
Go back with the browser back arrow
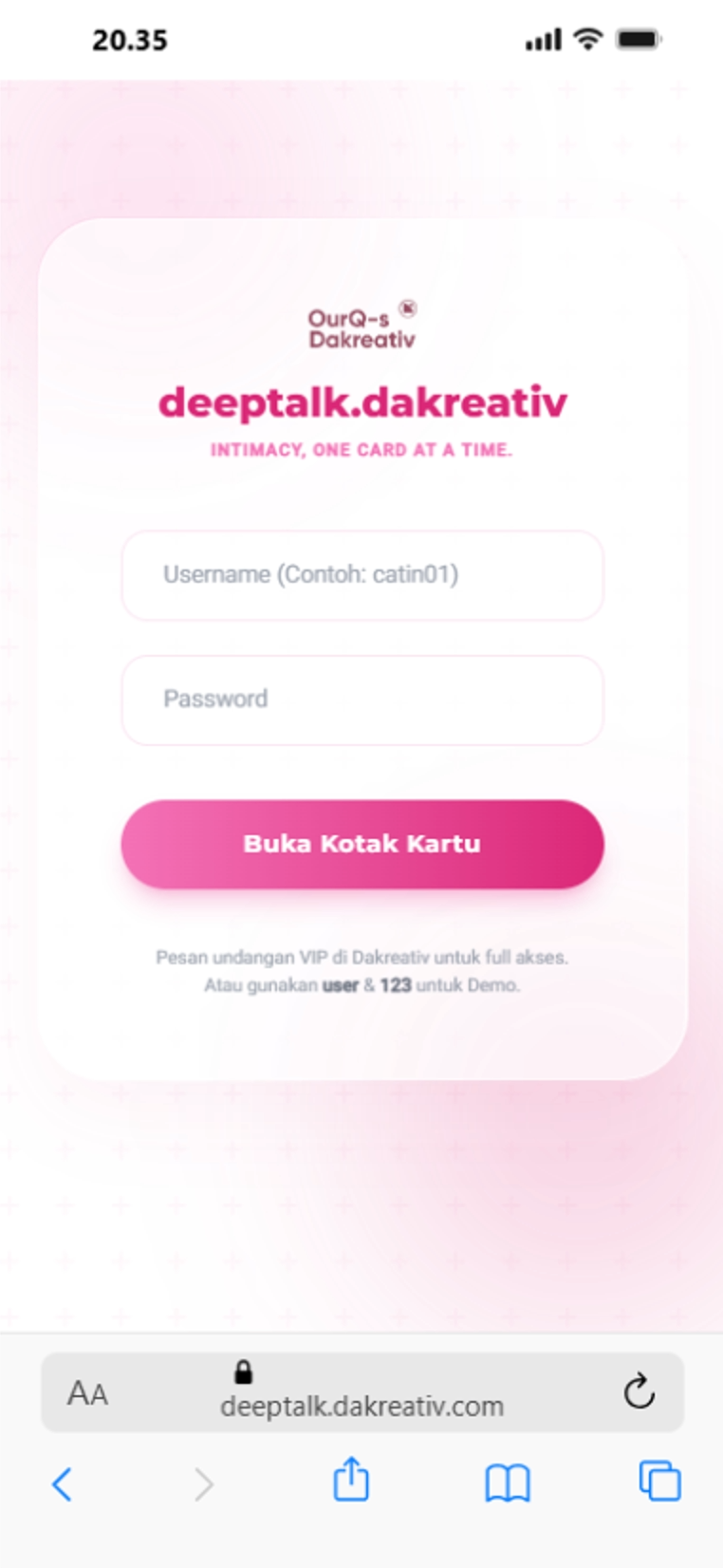pos(63,1484)
